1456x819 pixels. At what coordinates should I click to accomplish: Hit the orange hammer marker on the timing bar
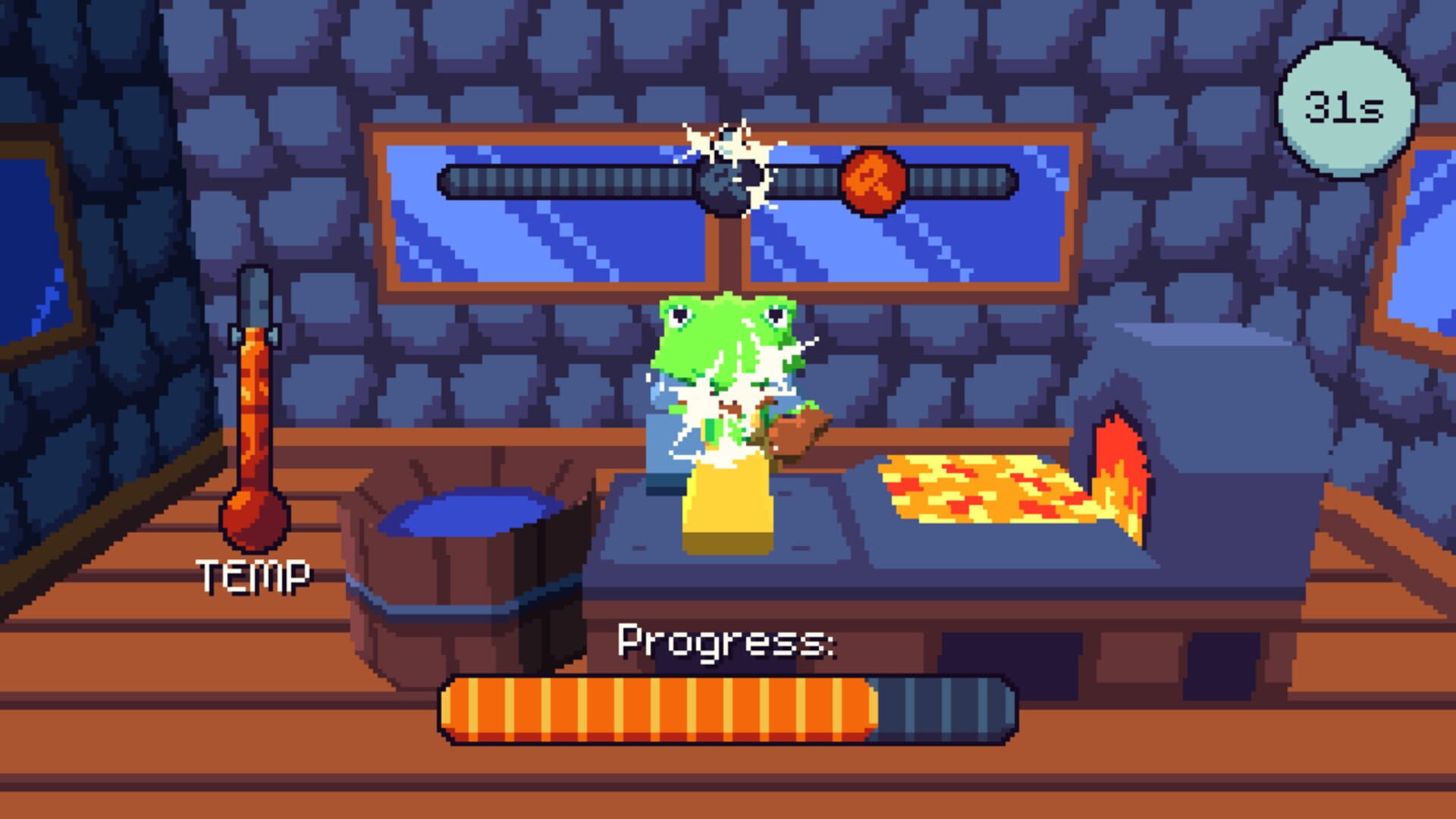pos(873,181)
